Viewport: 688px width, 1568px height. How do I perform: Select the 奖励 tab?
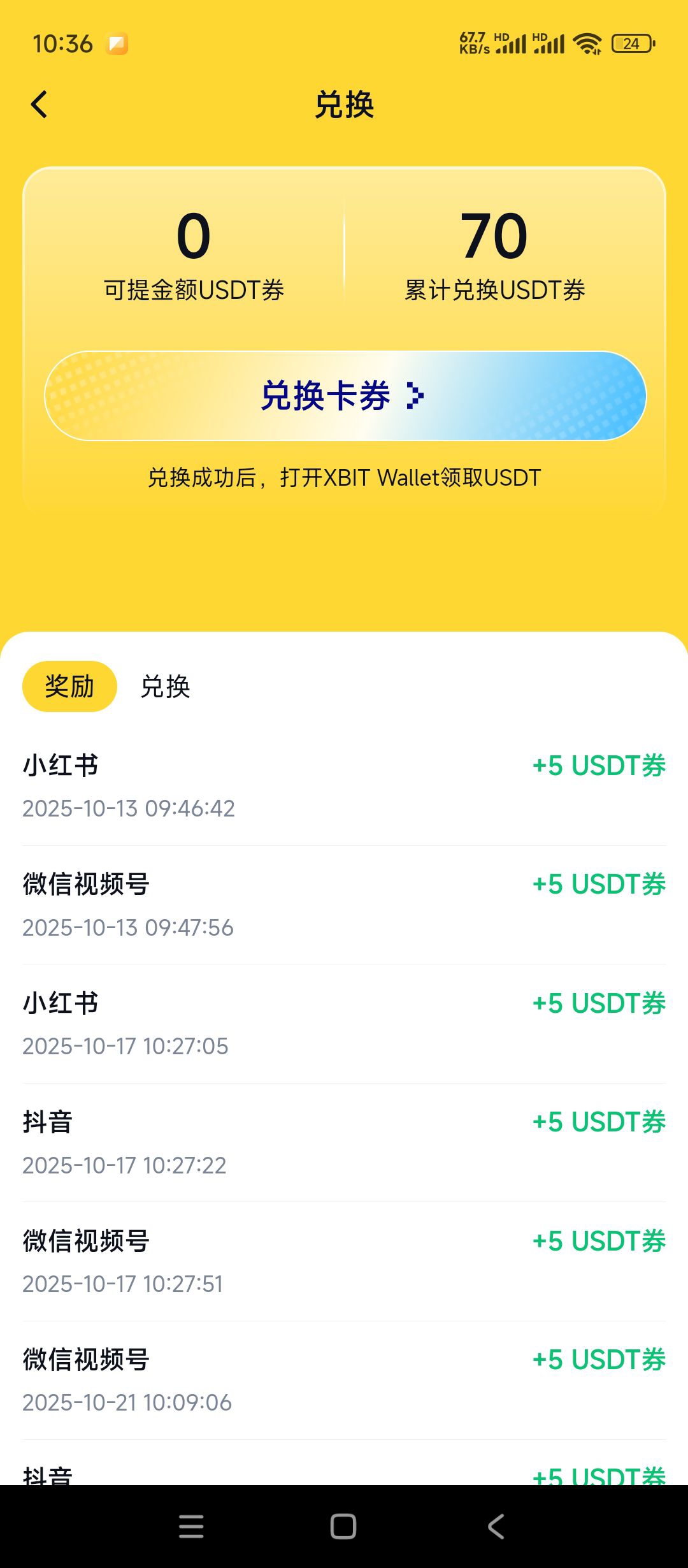[69, 687]
